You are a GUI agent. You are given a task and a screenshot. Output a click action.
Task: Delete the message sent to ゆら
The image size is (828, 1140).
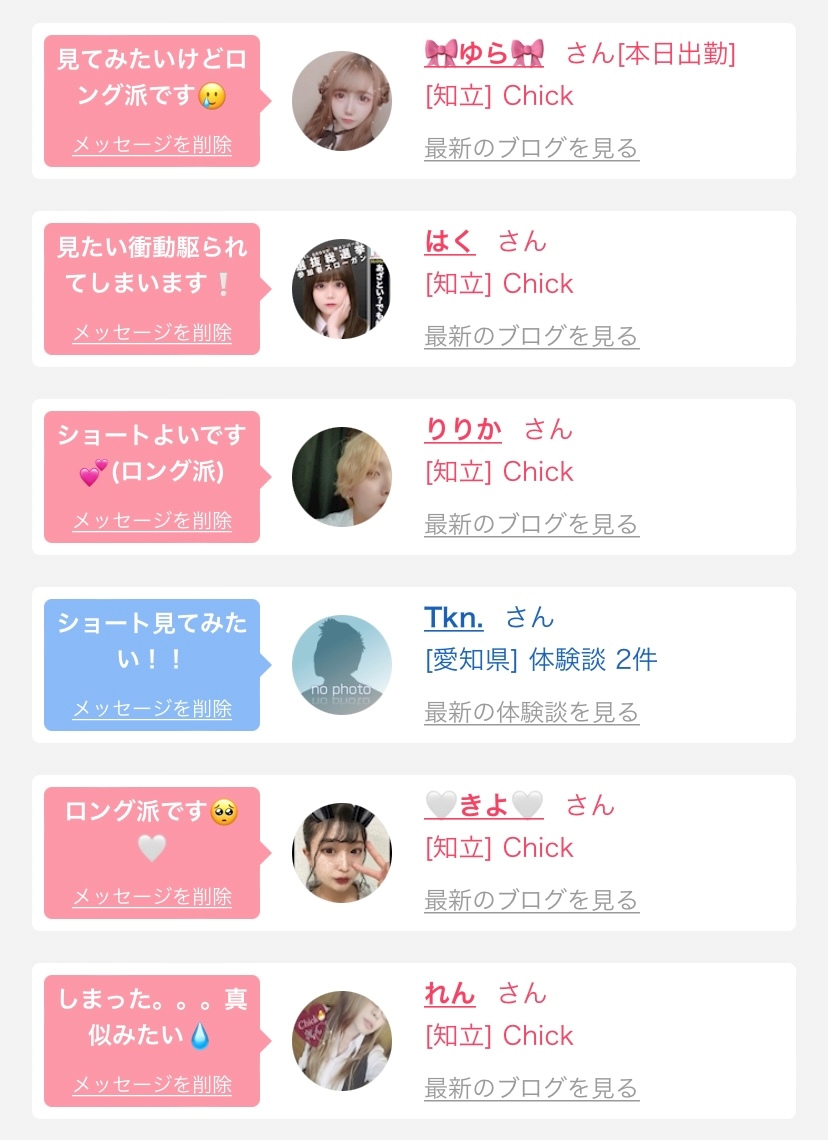coord(152,145)
